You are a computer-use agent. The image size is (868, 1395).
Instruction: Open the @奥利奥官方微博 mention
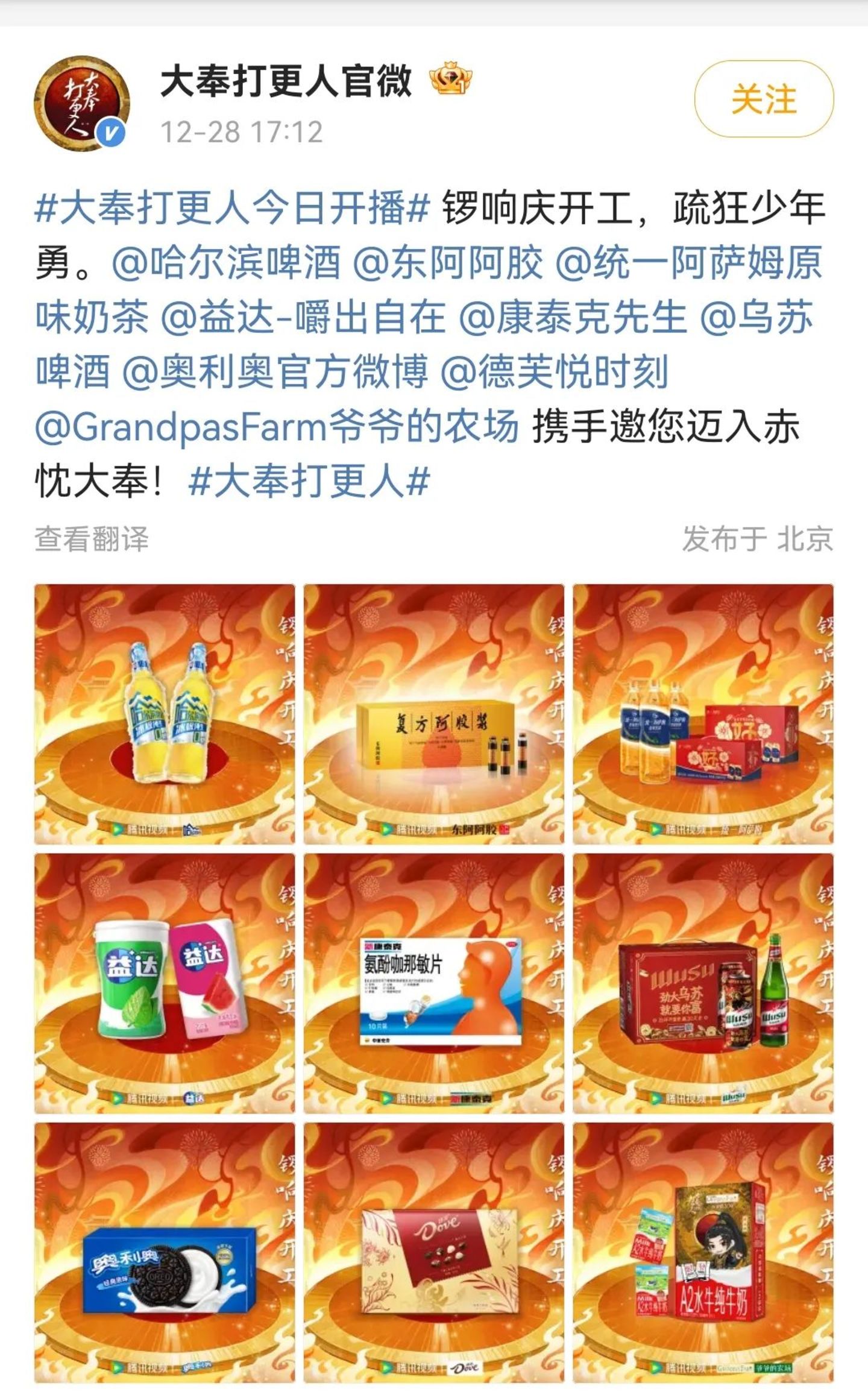pyautogui.click(x=275, y=372)
